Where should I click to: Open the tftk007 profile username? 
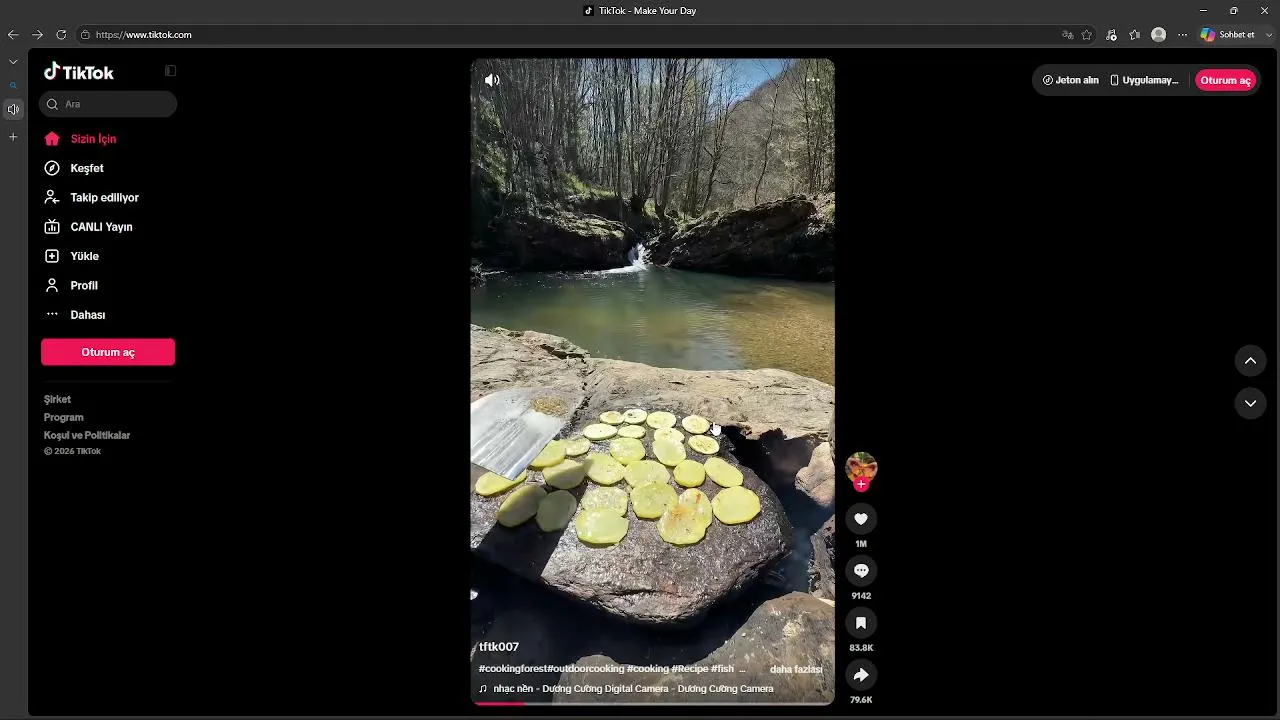click(x=499, y=647)
